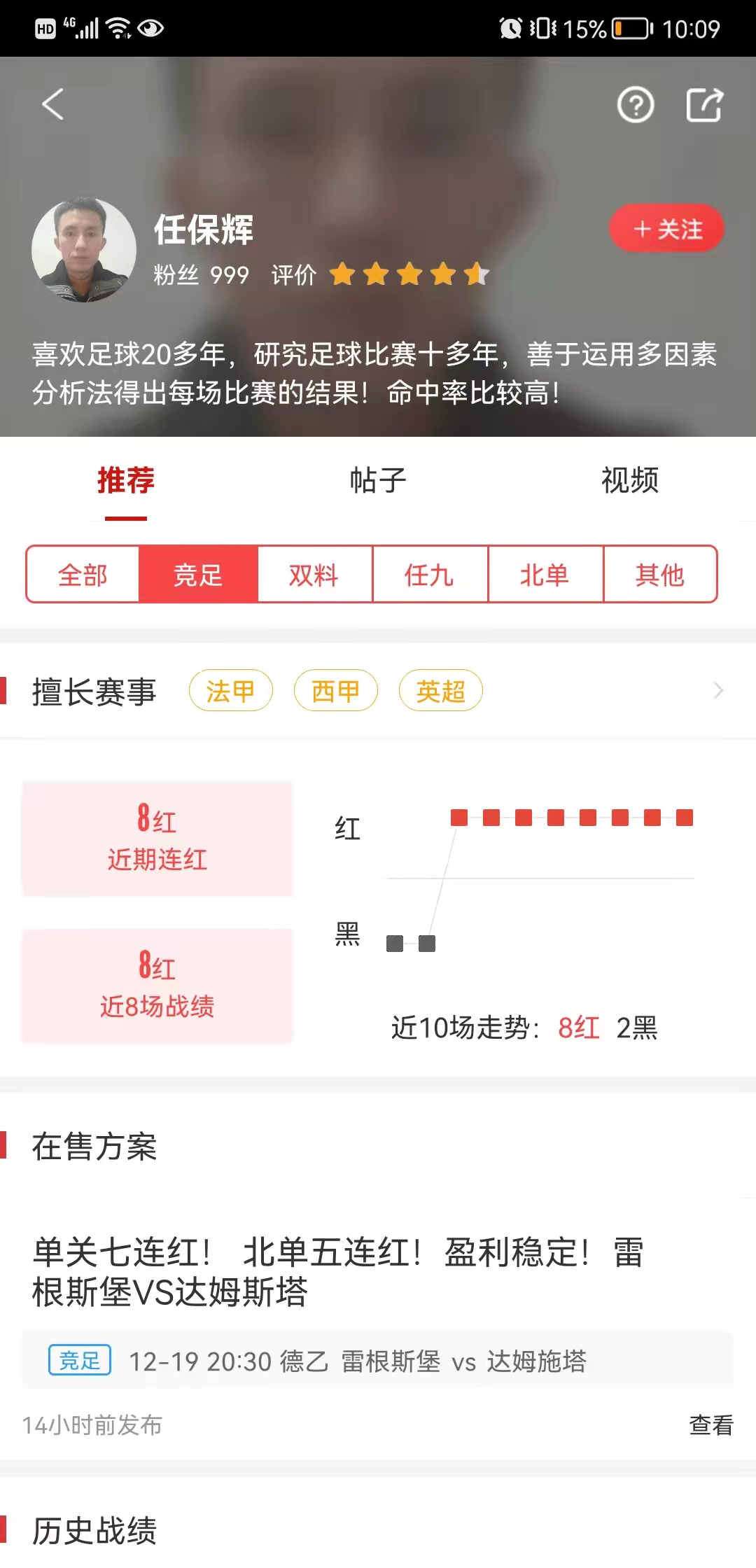Share this expert's profile
The width and height of the screenshot is (756, 1568).
(x=703, y=106)
